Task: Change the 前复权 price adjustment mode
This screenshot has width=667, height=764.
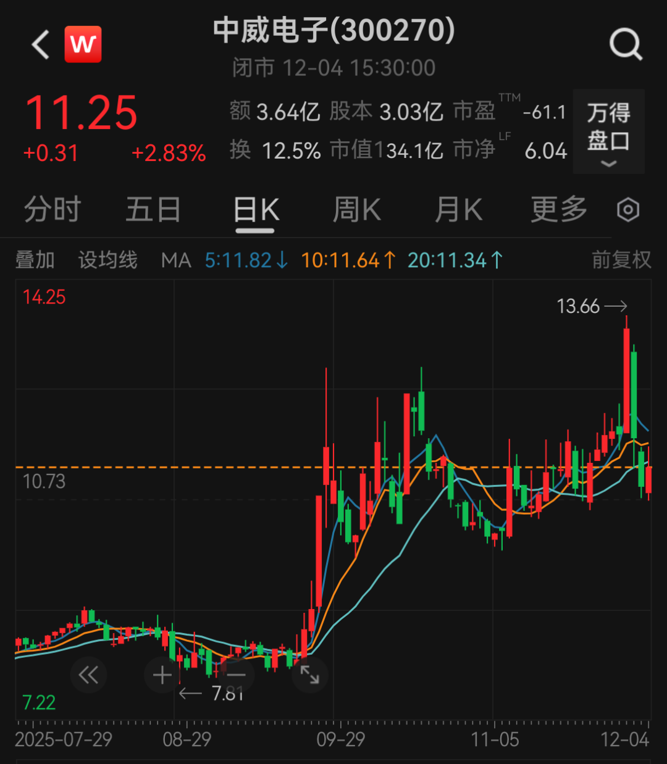Action: [x=621, y=260]
